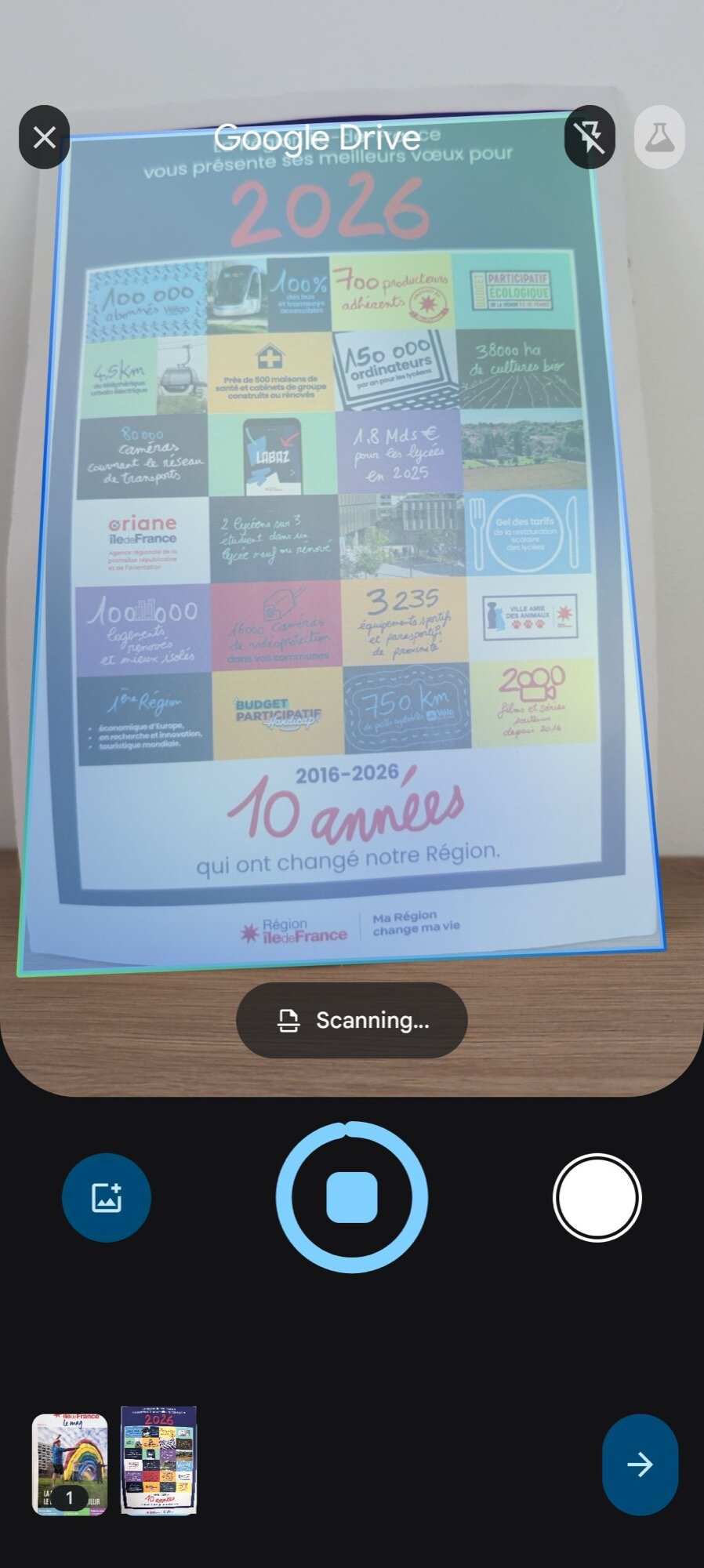Screen dimensions: 704x1568
Task: Open the first scanned page thumbnail
Action: pos(70,1465)
